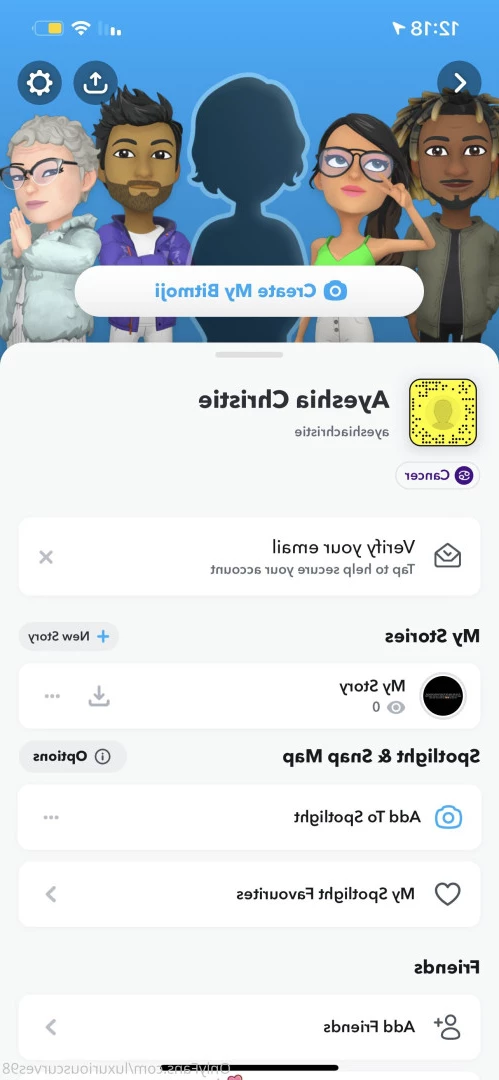Viewport: 499px width, 1080px height.
Task: Open Verify your email prompt
Action: coord(250,557)
